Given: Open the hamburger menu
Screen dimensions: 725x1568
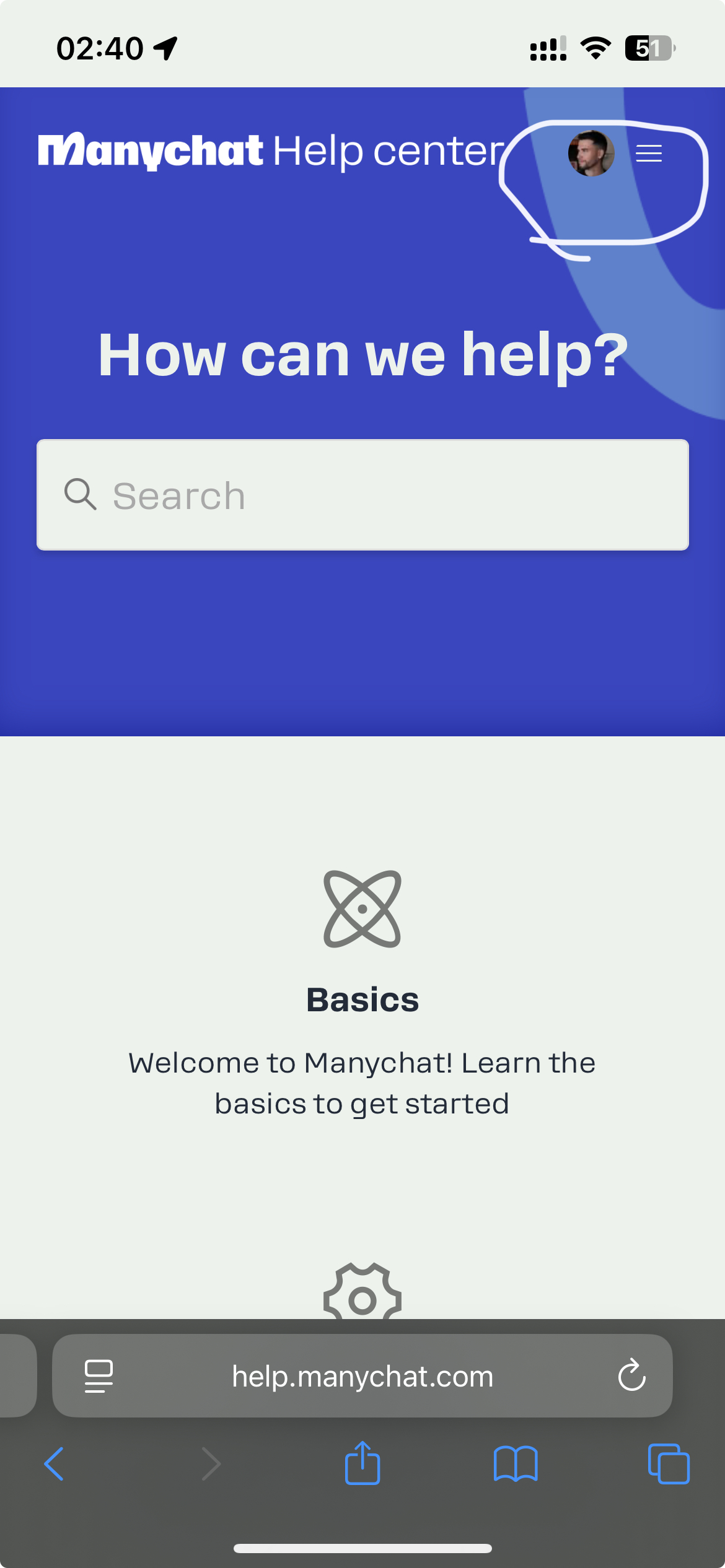Looking at the screenshot, I should tap(649, 153).
